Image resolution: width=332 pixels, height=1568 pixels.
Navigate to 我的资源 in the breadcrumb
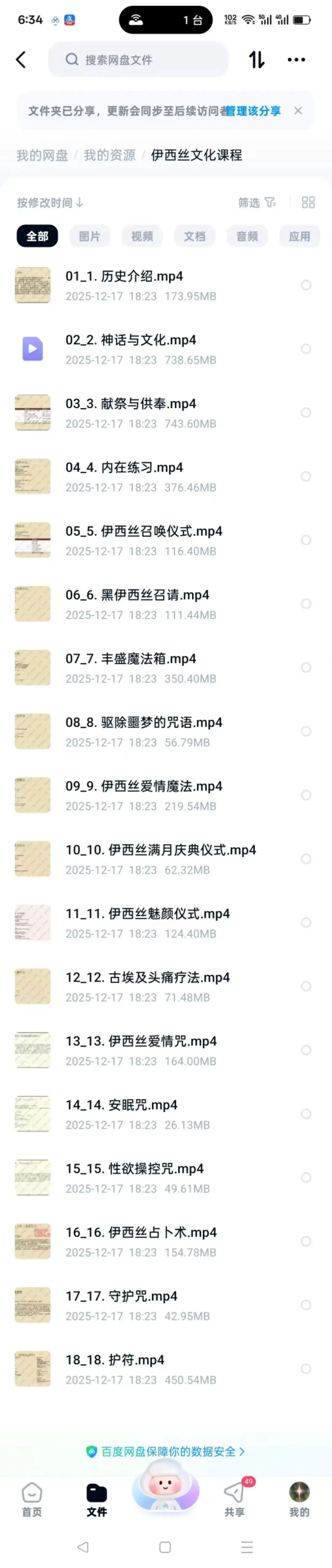109,155
